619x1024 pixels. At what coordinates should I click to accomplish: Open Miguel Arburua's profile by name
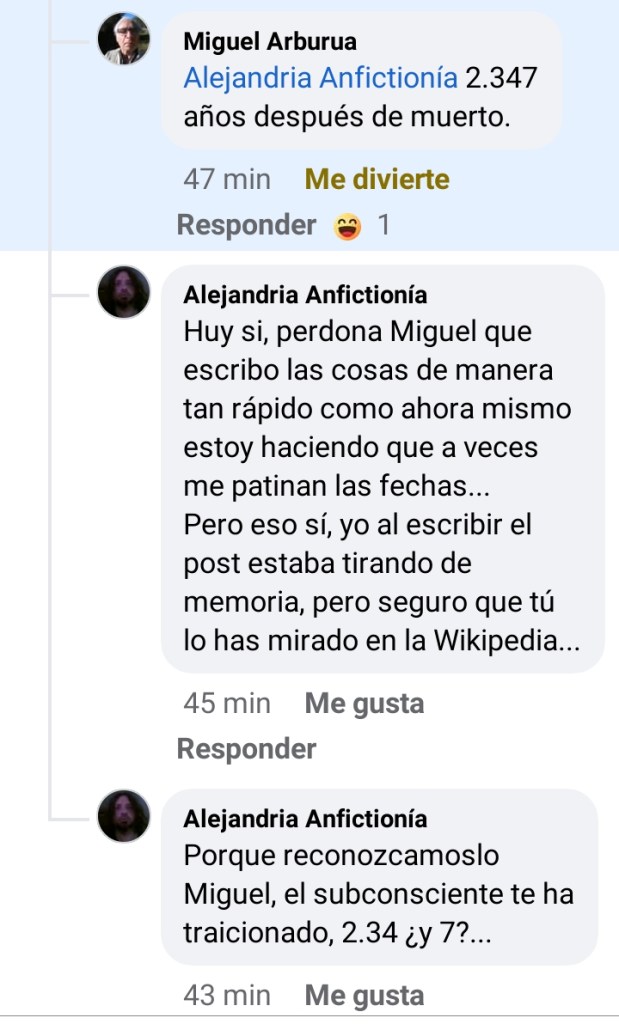tap(270, 41)
